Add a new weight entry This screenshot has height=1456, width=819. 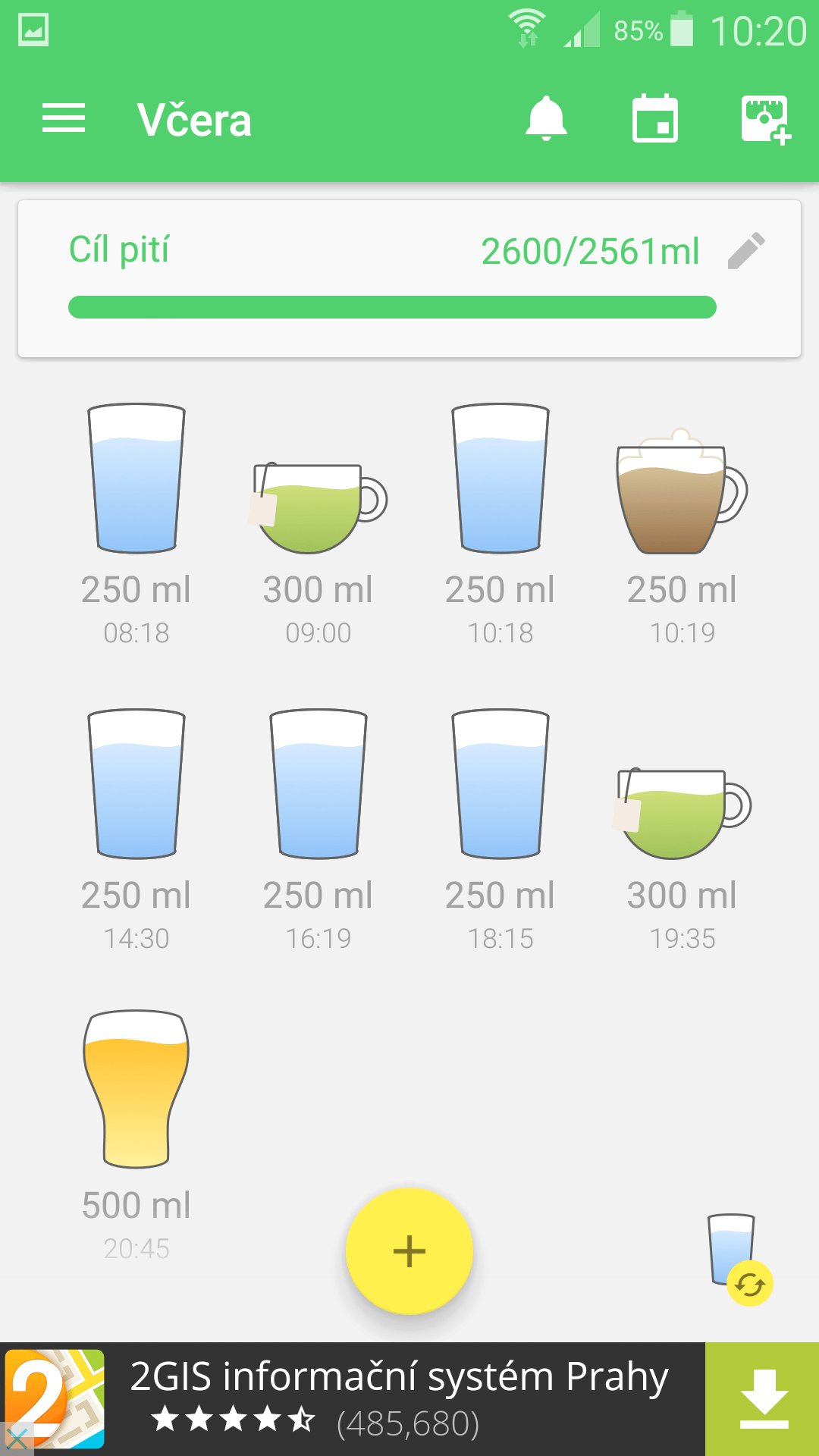point(765,119)
